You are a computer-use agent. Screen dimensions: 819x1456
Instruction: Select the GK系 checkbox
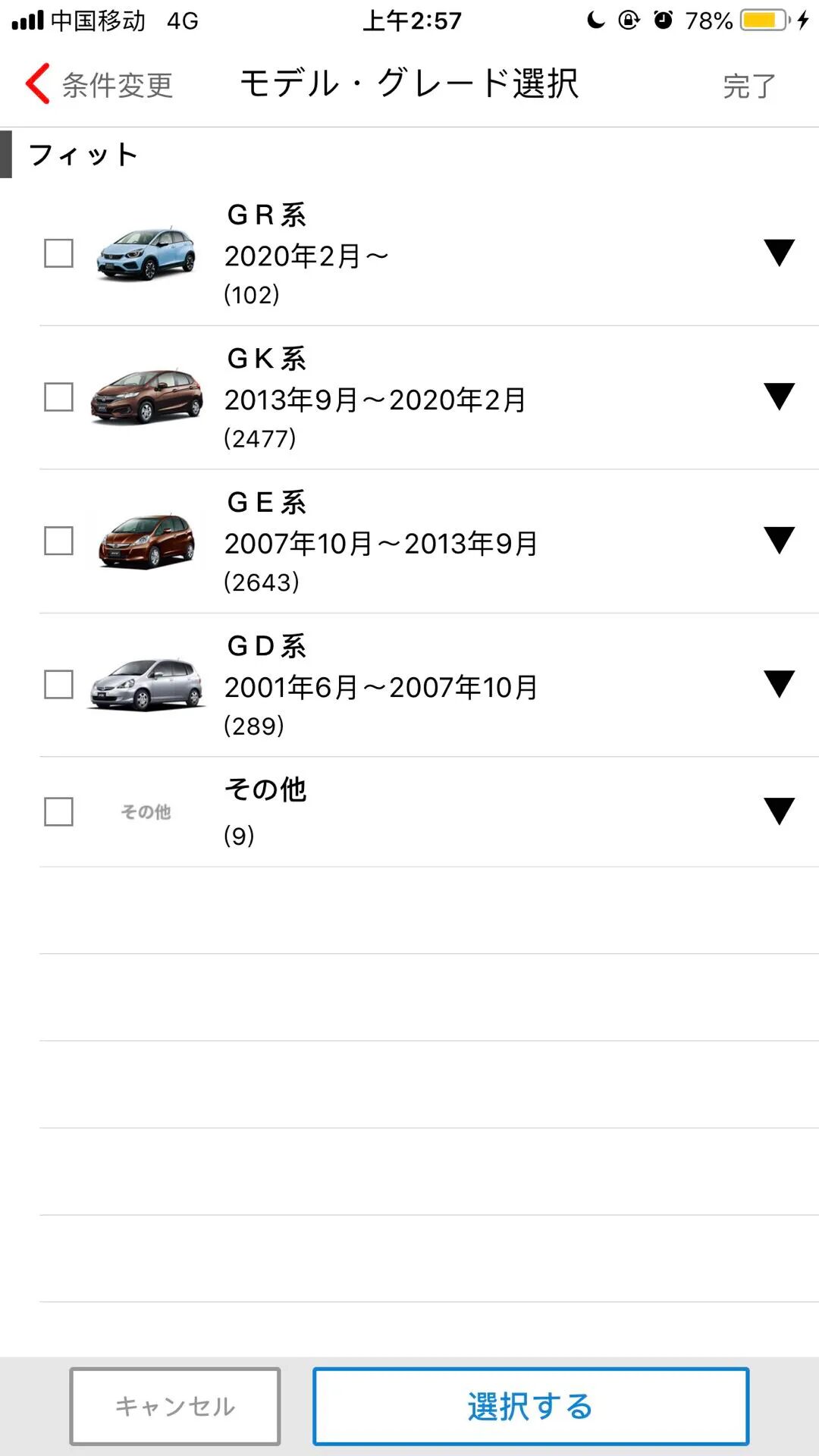pos(58,397)
